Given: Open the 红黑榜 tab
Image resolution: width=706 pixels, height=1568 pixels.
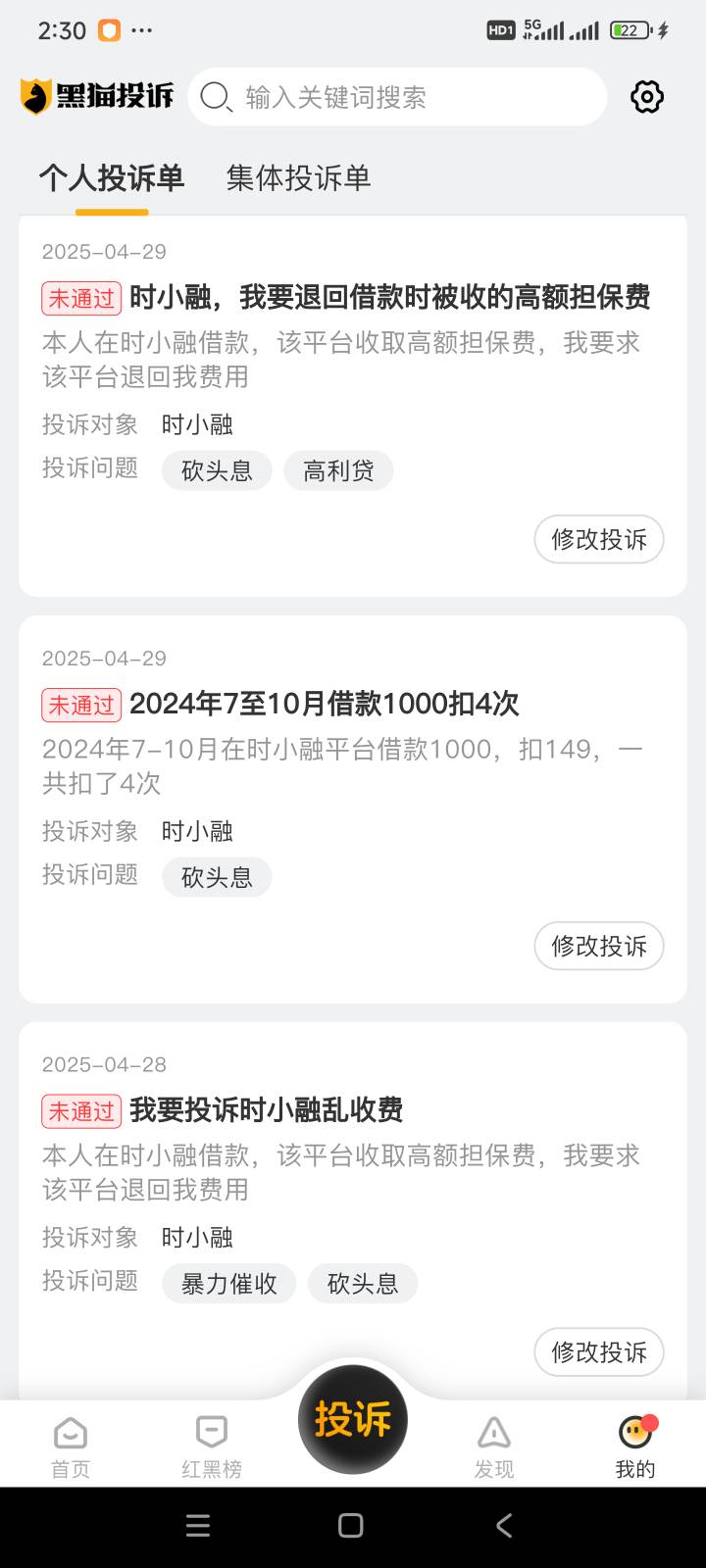Looking at the screenshot, I should coord(212,1446).
